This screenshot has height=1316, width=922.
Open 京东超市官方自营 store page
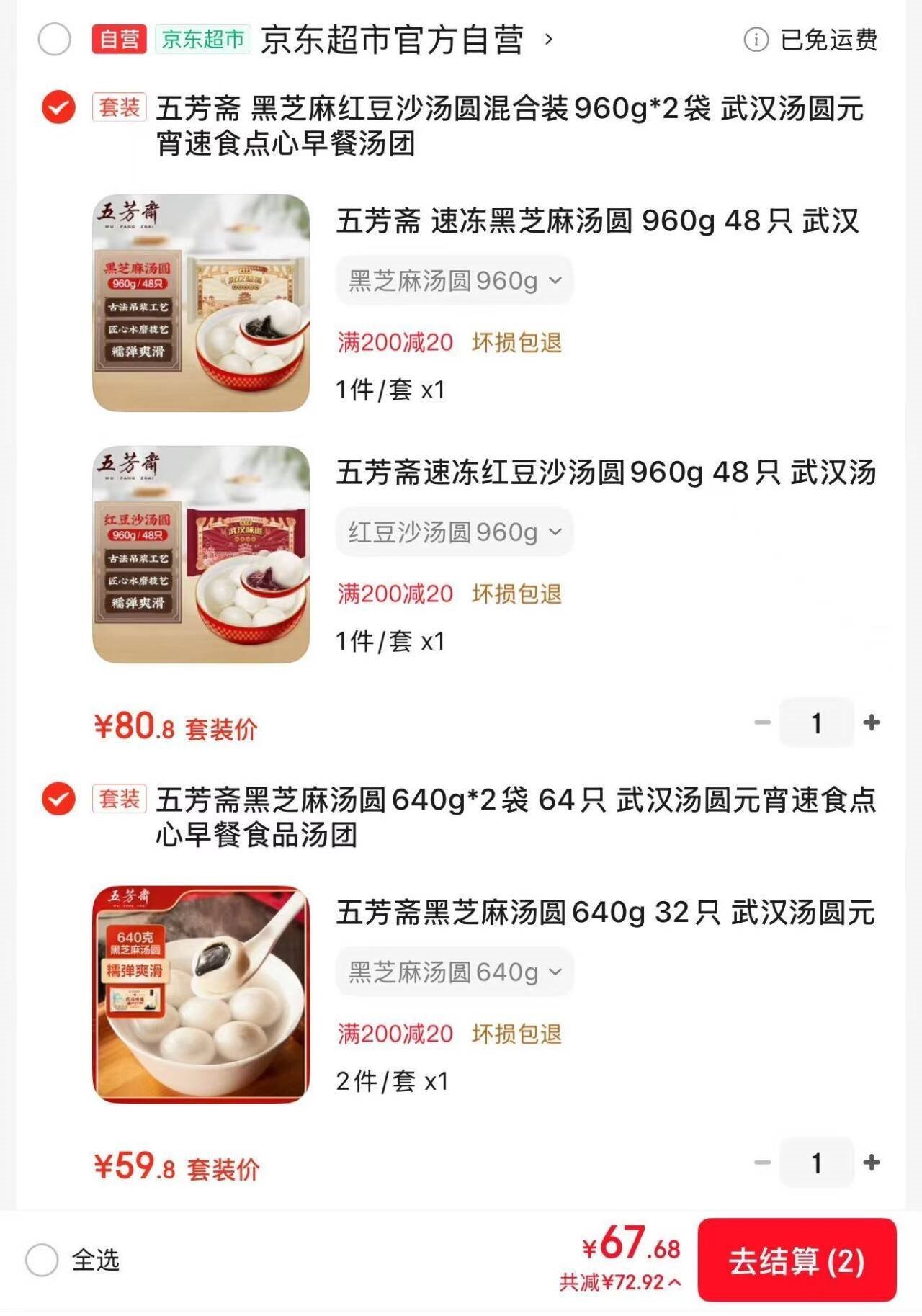392,40
